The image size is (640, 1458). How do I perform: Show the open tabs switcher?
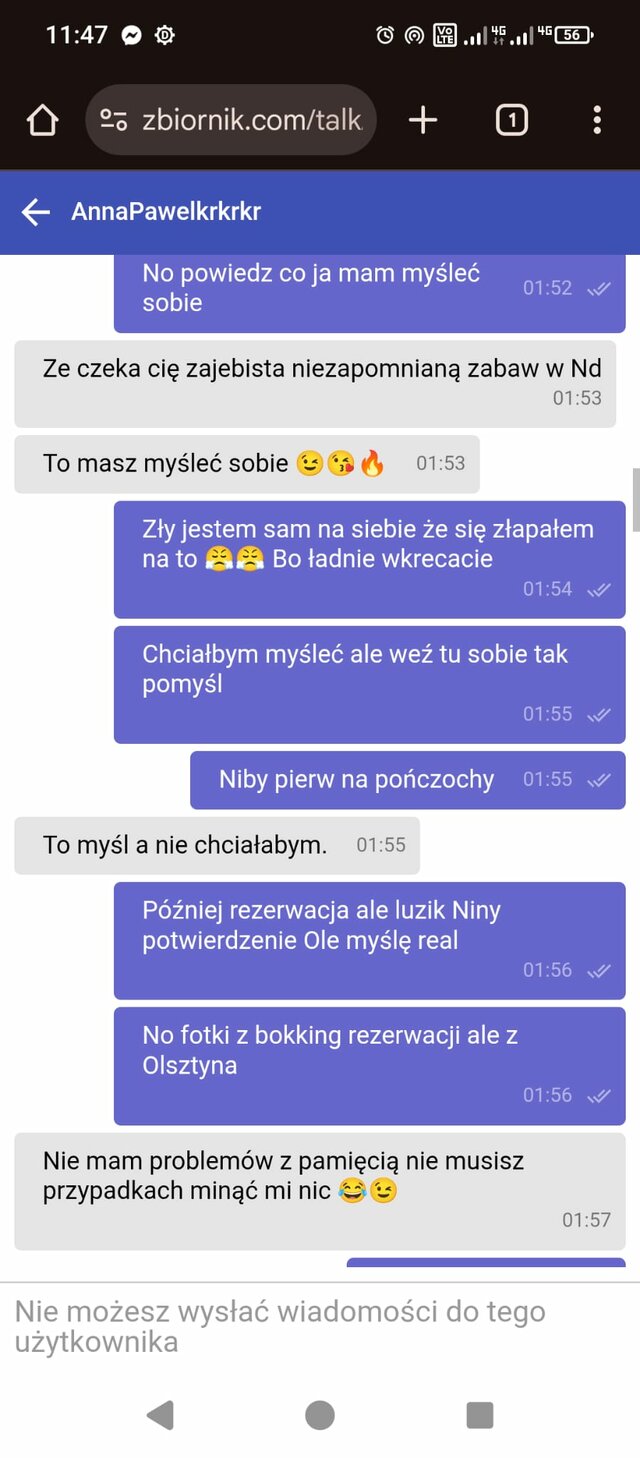point(511,121)
